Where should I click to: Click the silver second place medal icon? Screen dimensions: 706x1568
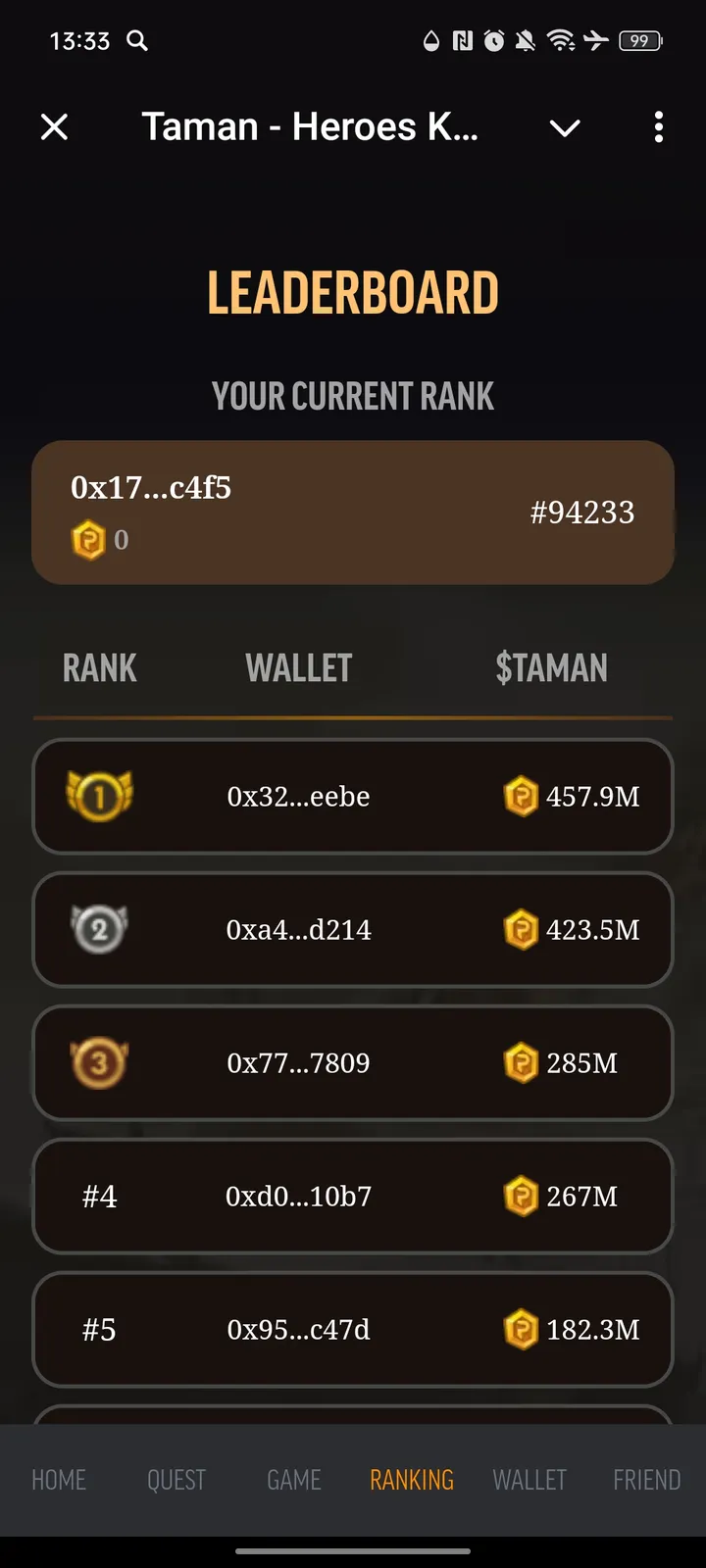[99, 929]
